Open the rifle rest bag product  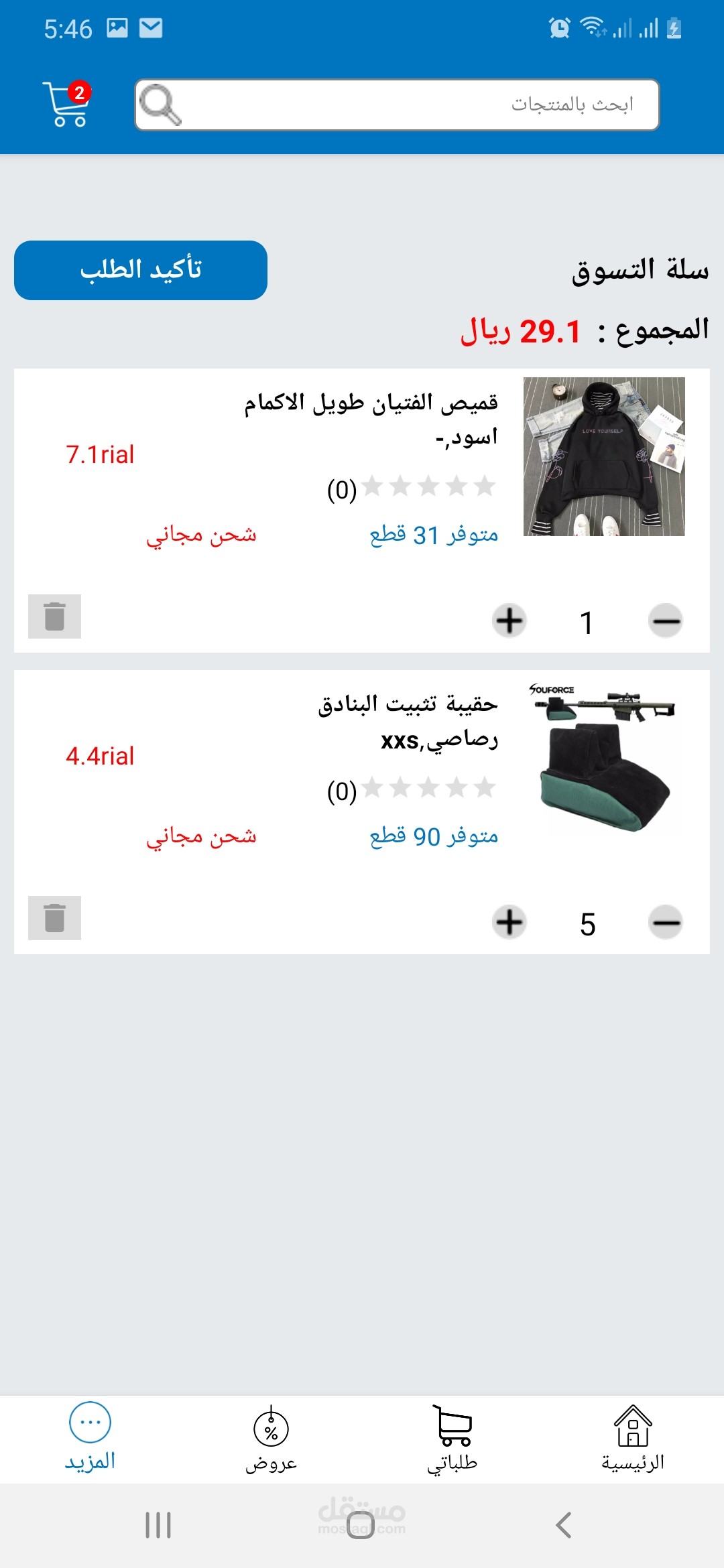point(604,757)
